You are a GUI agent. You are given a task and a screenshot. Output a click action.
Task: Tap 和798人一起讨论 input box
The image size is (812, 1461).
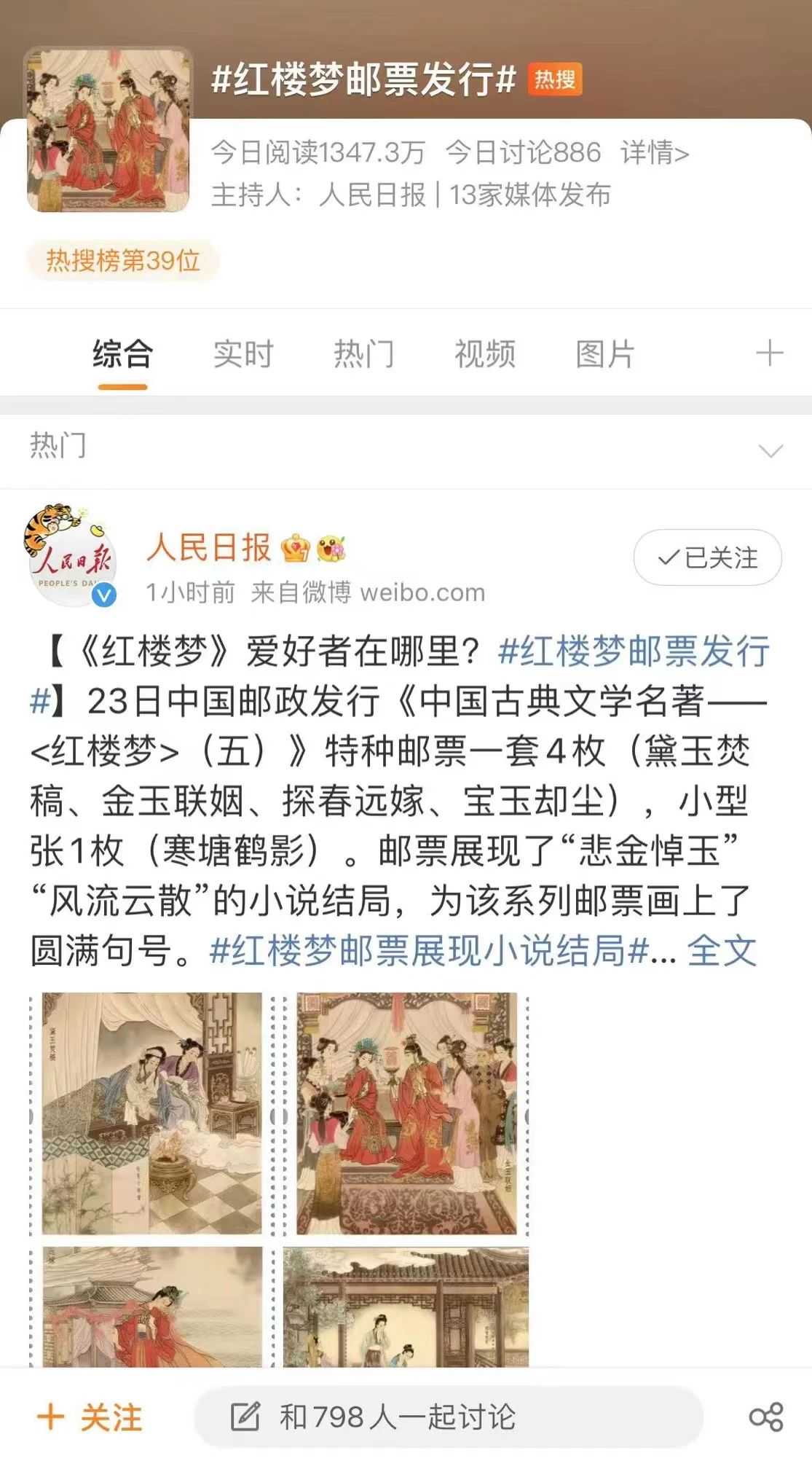(x=448, y=1417)
